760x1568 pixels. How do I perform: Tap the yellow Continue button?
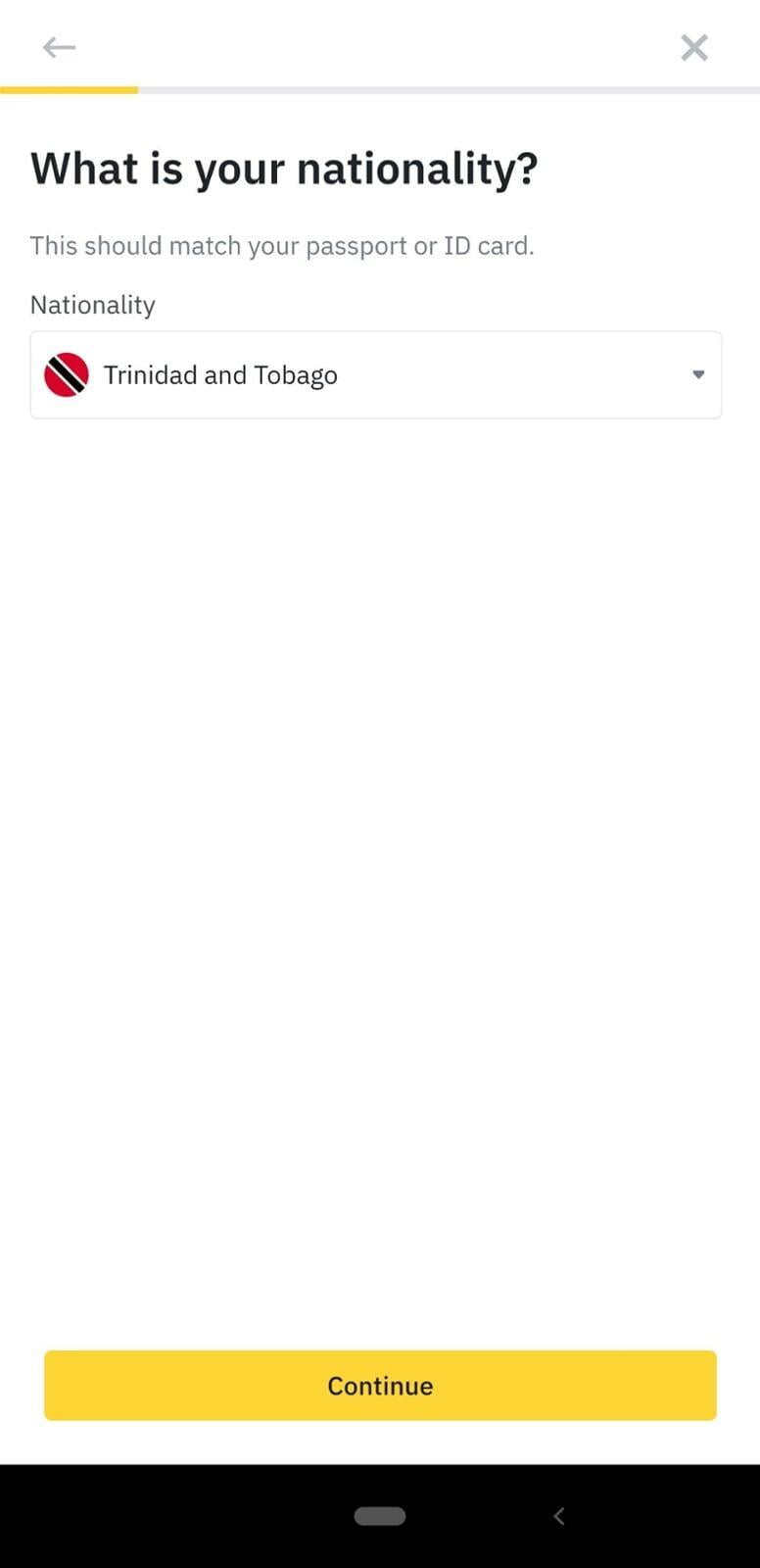pyautogui.click(x=380, y=1385)
